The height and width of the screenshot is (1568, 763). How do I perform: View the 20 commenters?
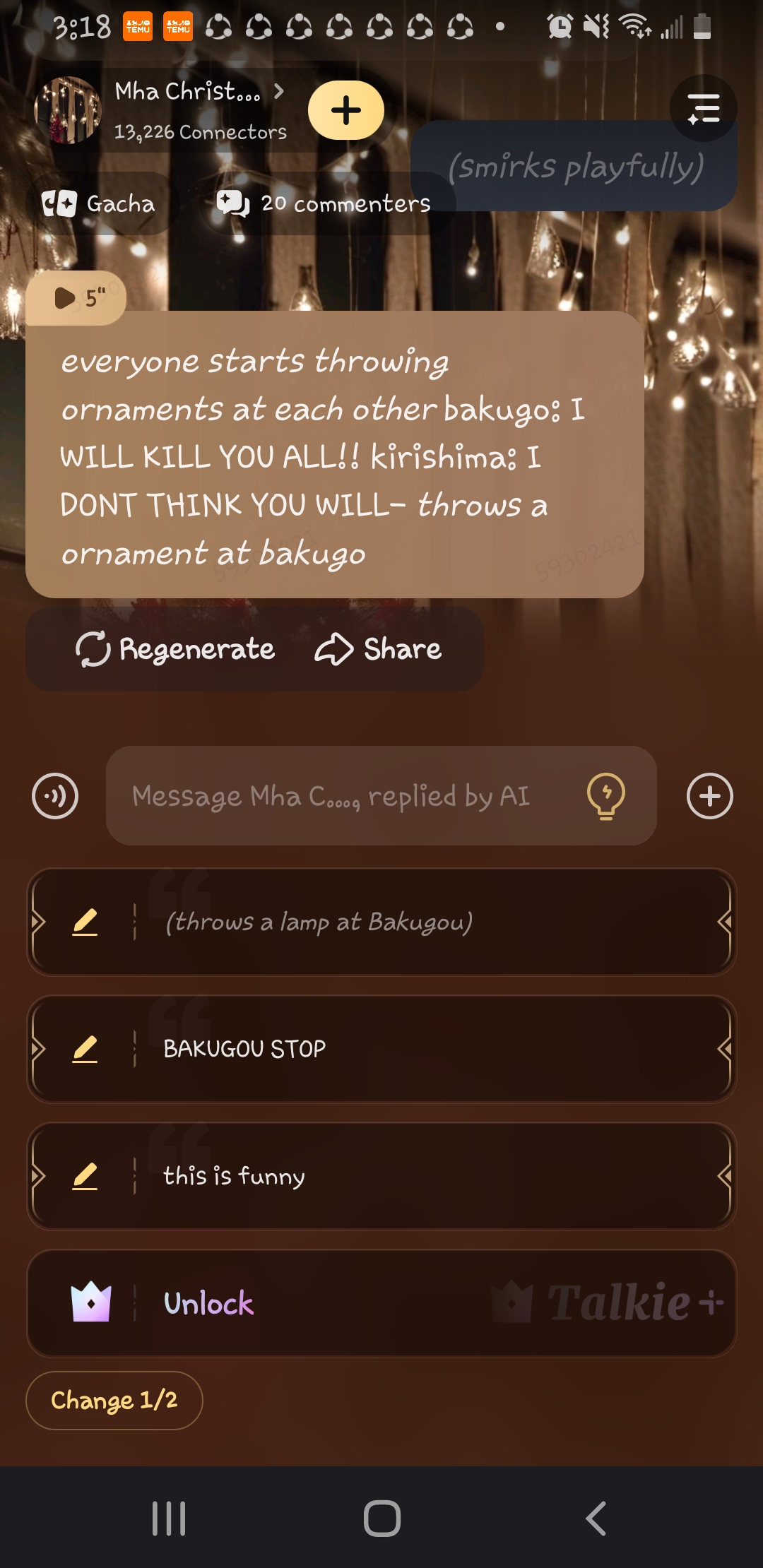pos(324,203)
